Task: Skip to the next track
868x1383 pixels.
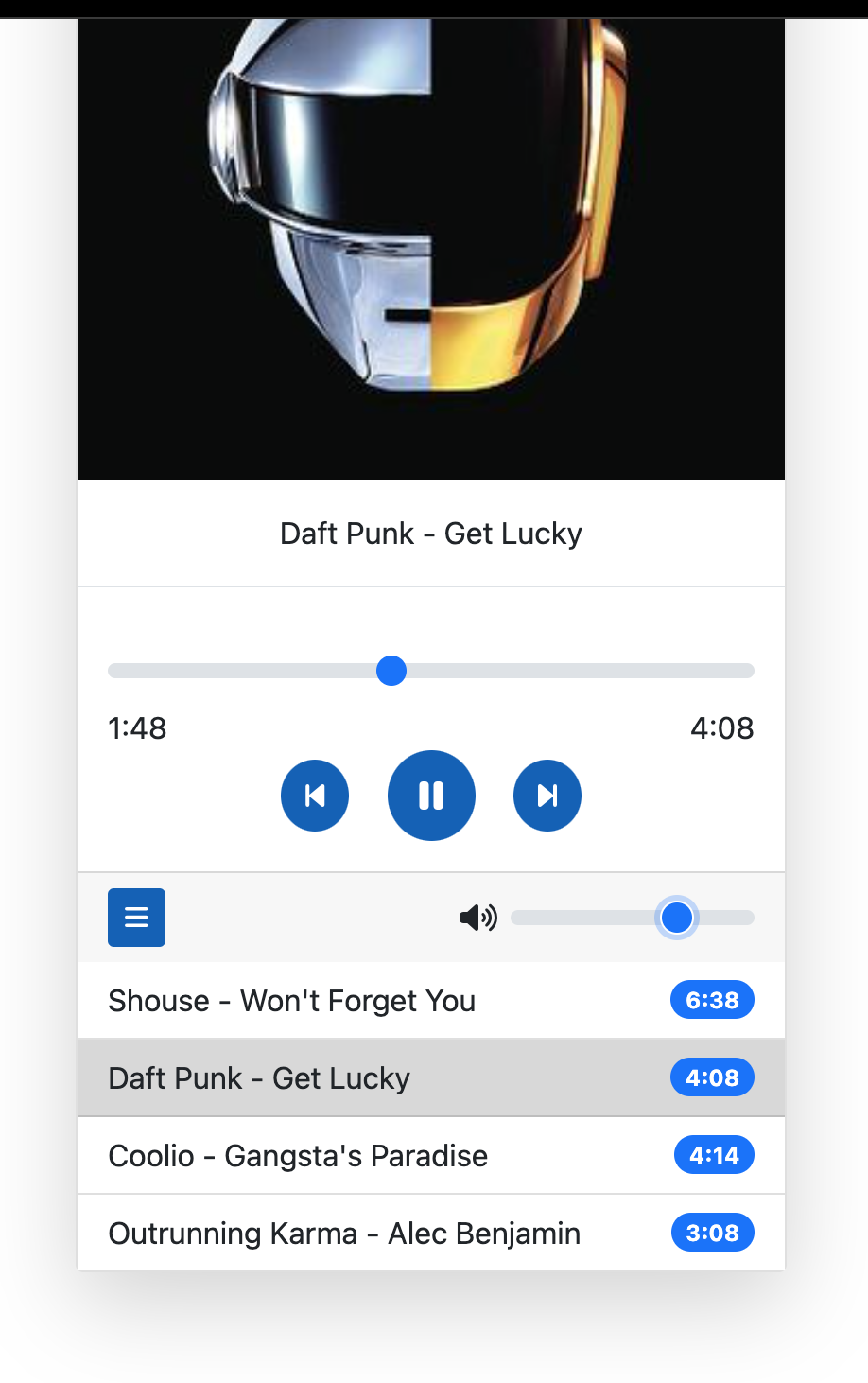Action: click(547, 796)
